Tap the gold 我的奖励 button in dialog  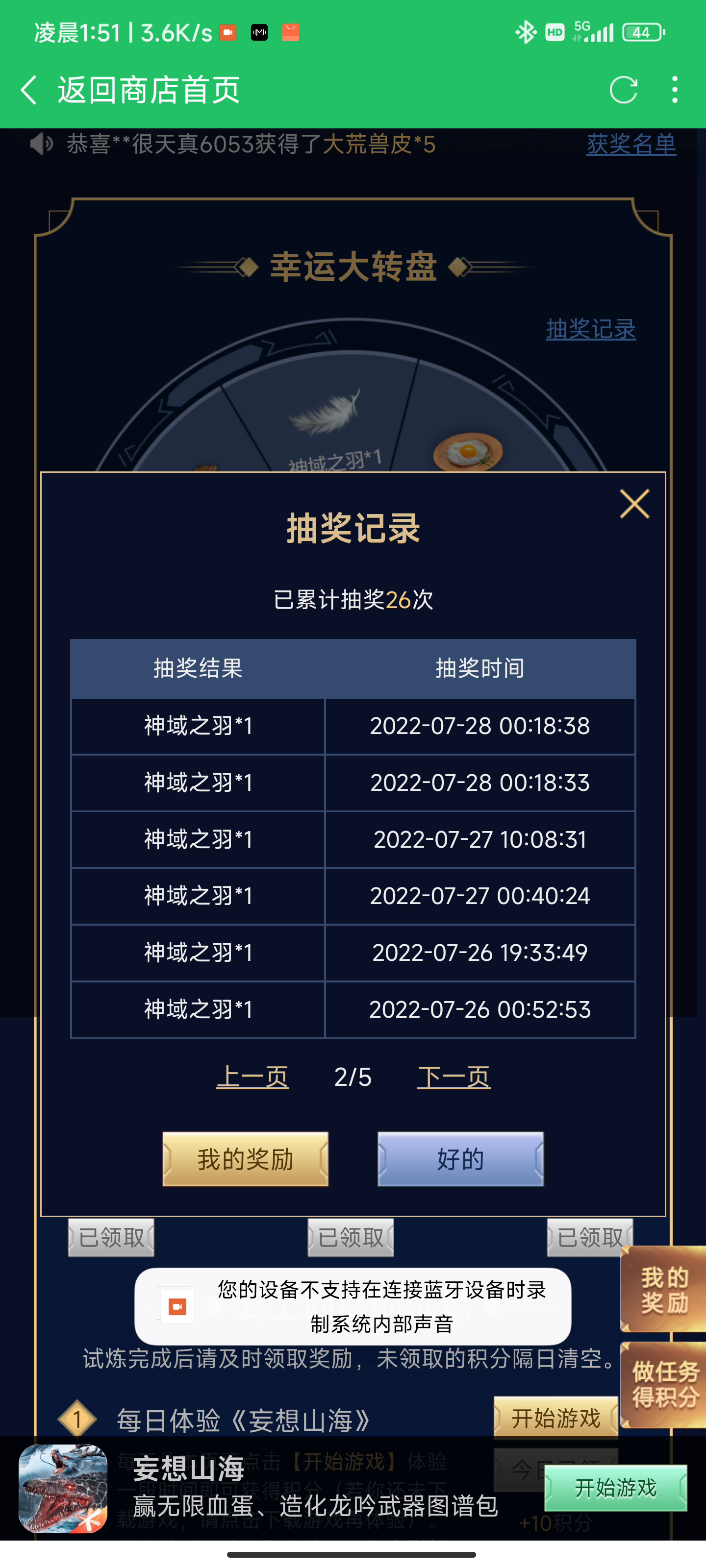pos(246,1159)
